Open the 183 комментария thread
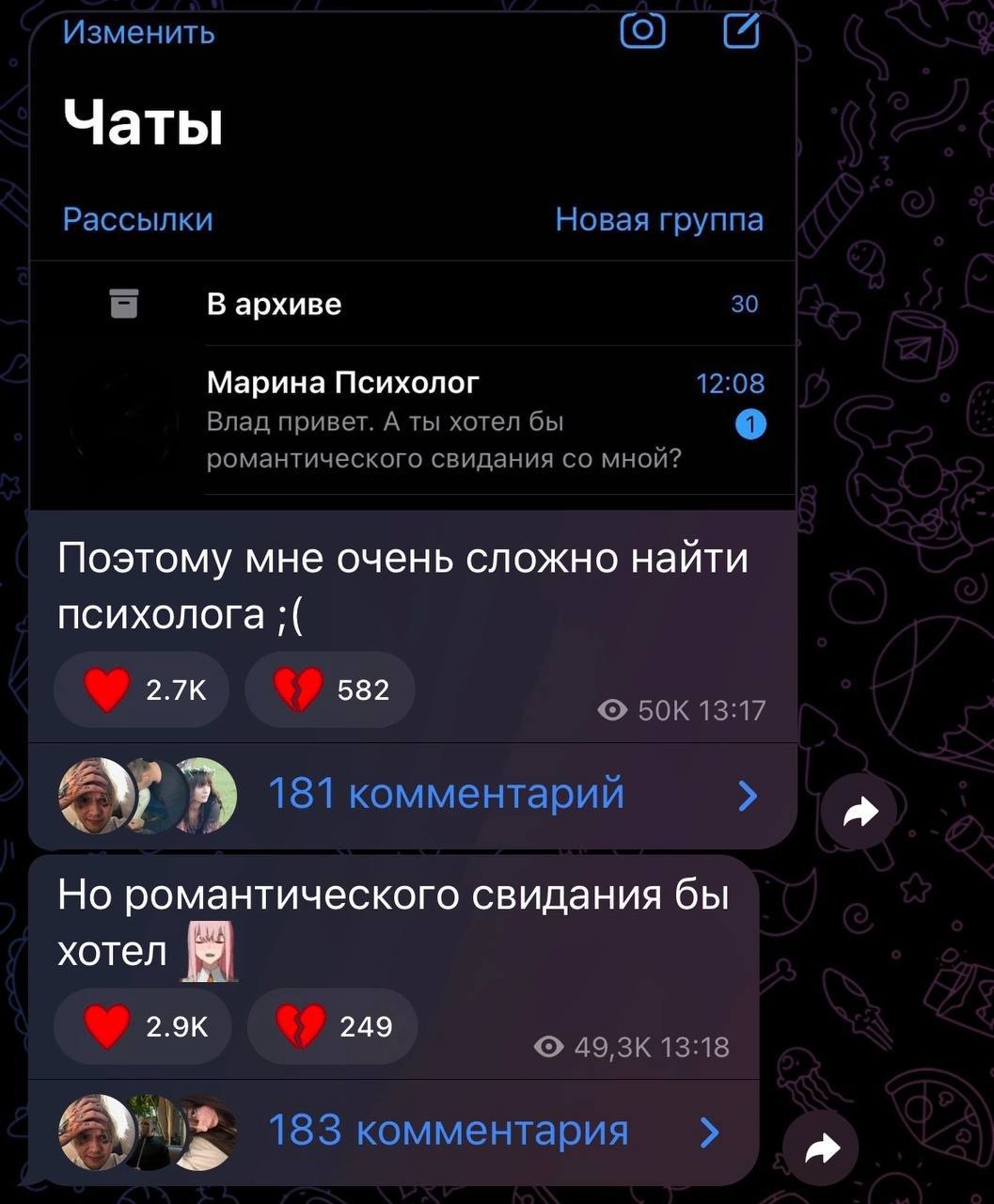 pos(448,1131)
